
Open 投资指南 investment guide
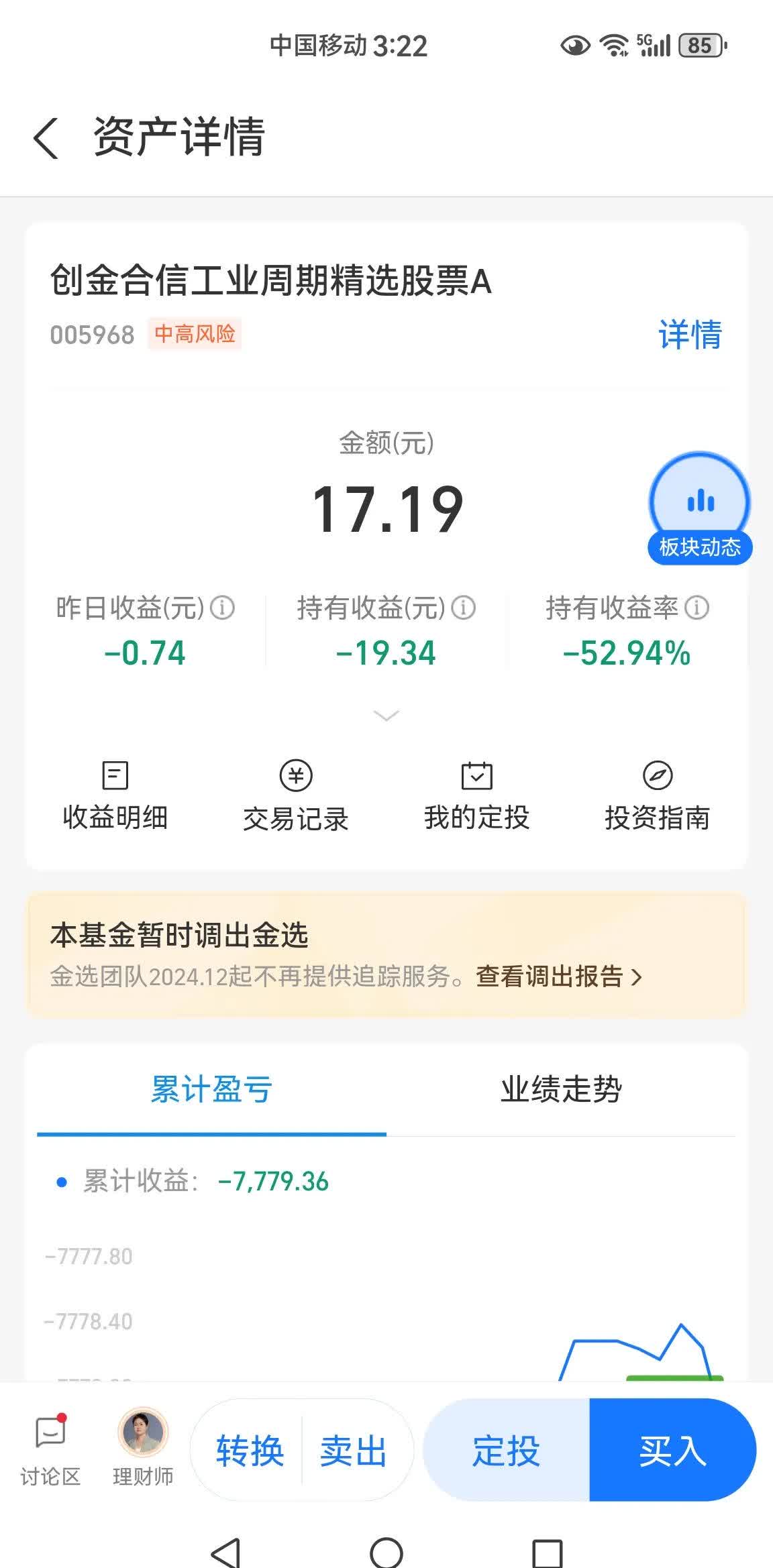pos(659,795)
